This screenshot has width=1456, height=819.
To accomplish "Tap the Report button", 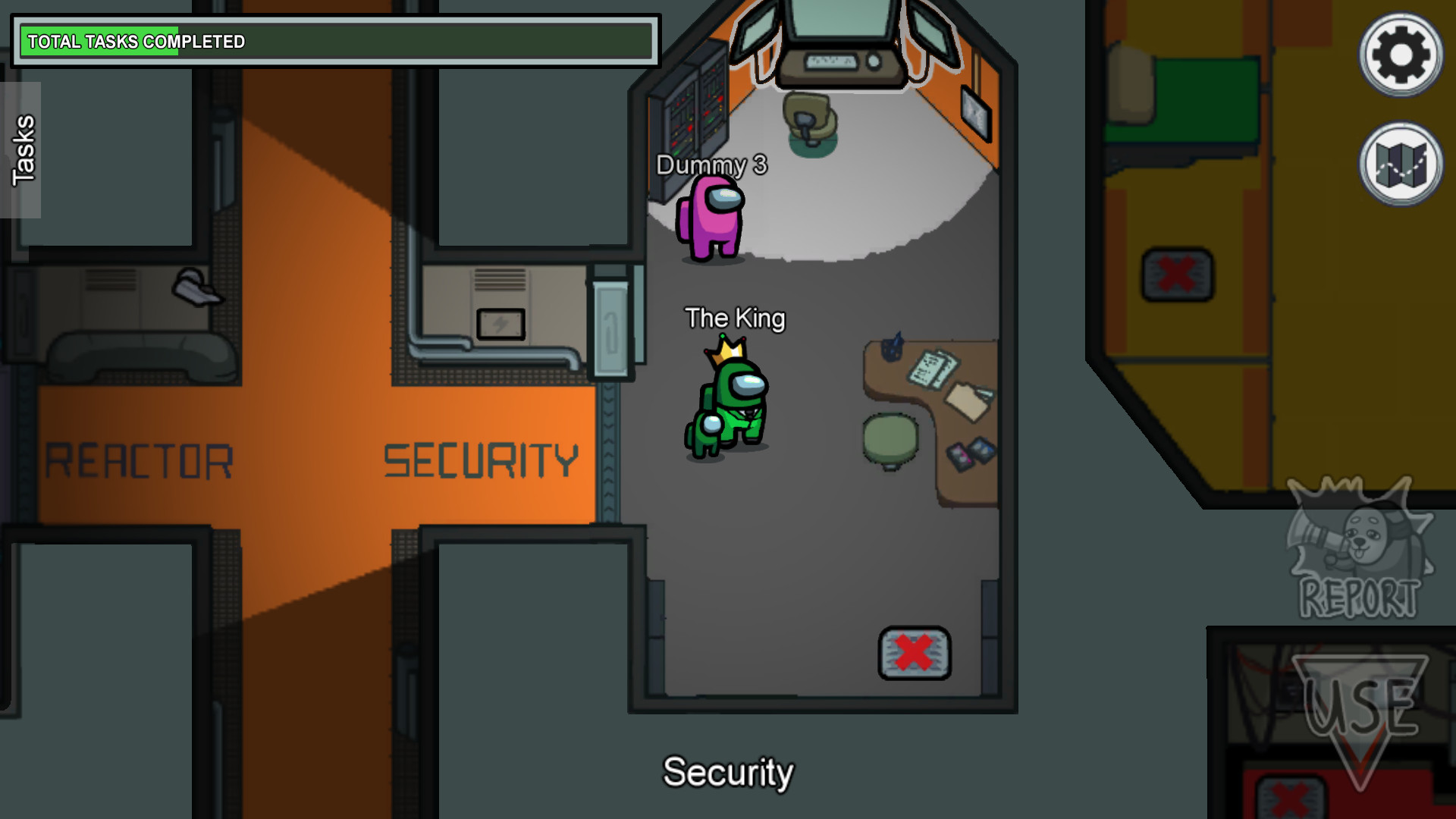I will click(x=1359, y=550).
